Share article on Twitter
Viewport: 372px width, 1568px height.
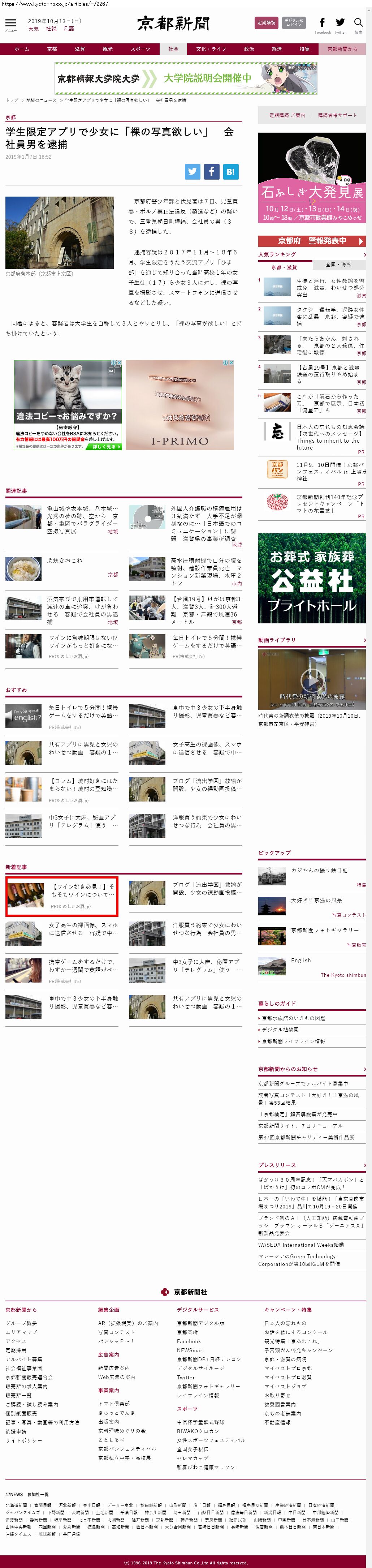(193, 172)
